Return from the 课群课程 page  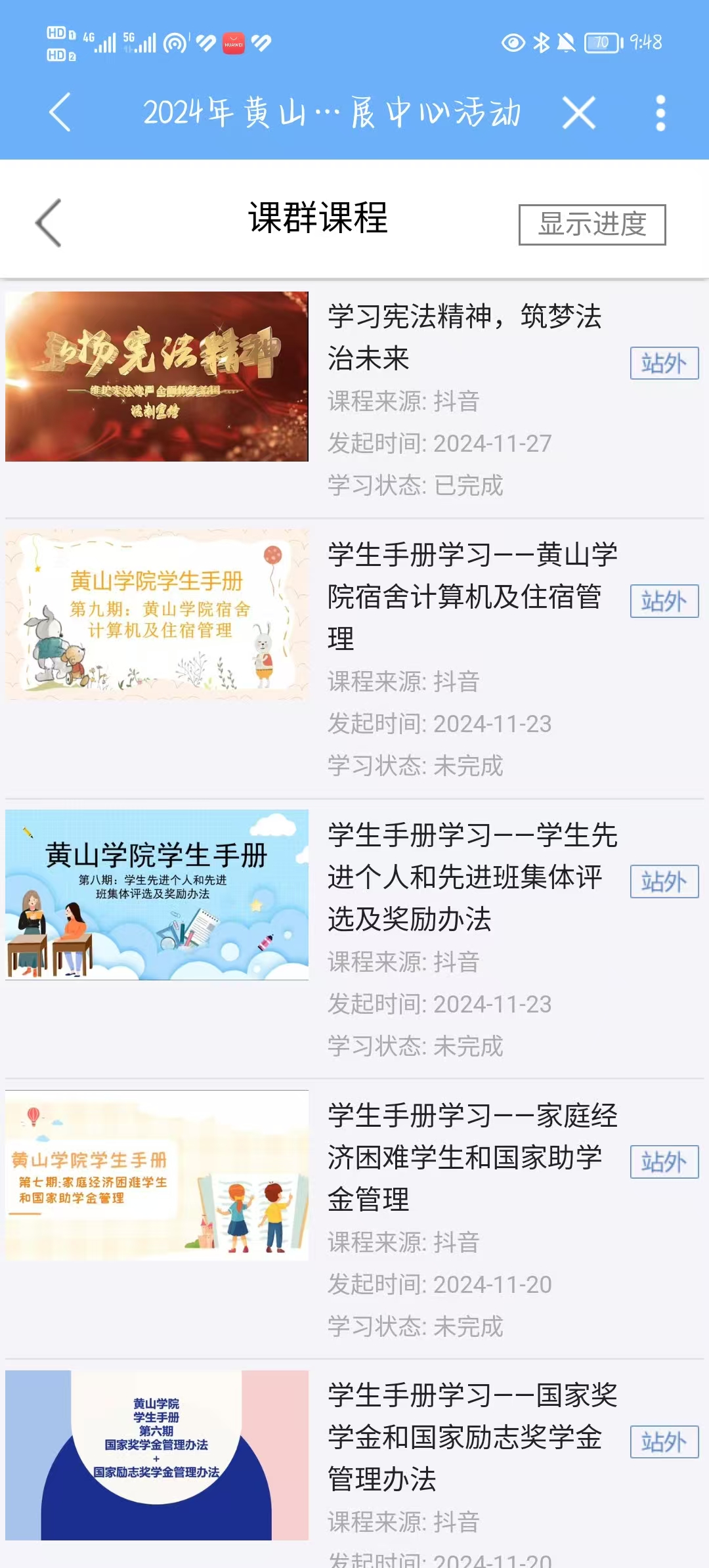coord(49,223)
